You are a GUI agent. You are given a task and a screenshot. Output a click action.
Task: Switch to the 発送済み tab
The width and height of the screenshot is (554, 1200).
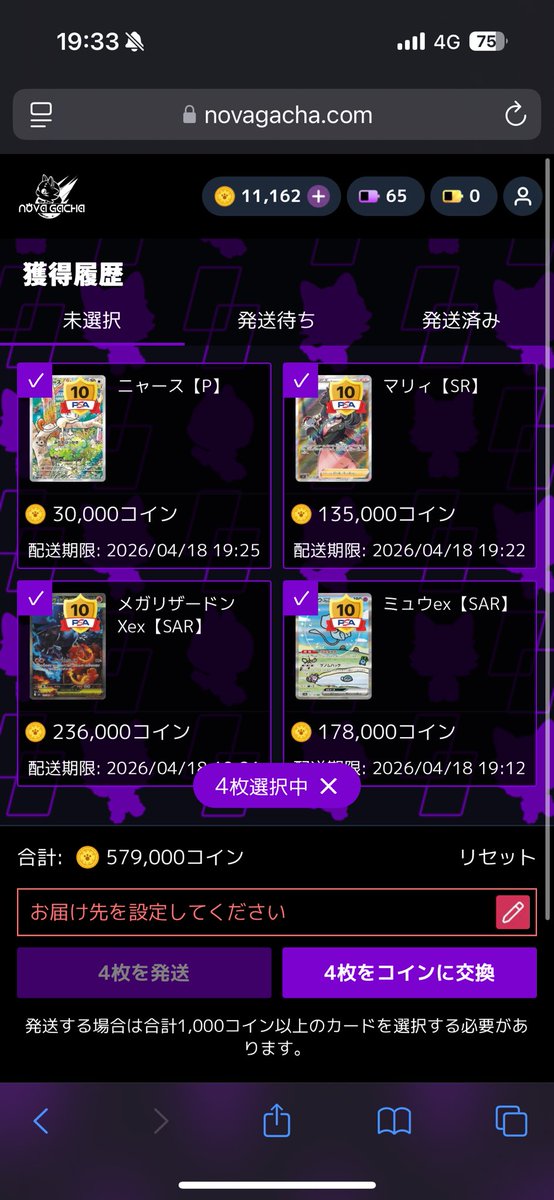point(460,320)
